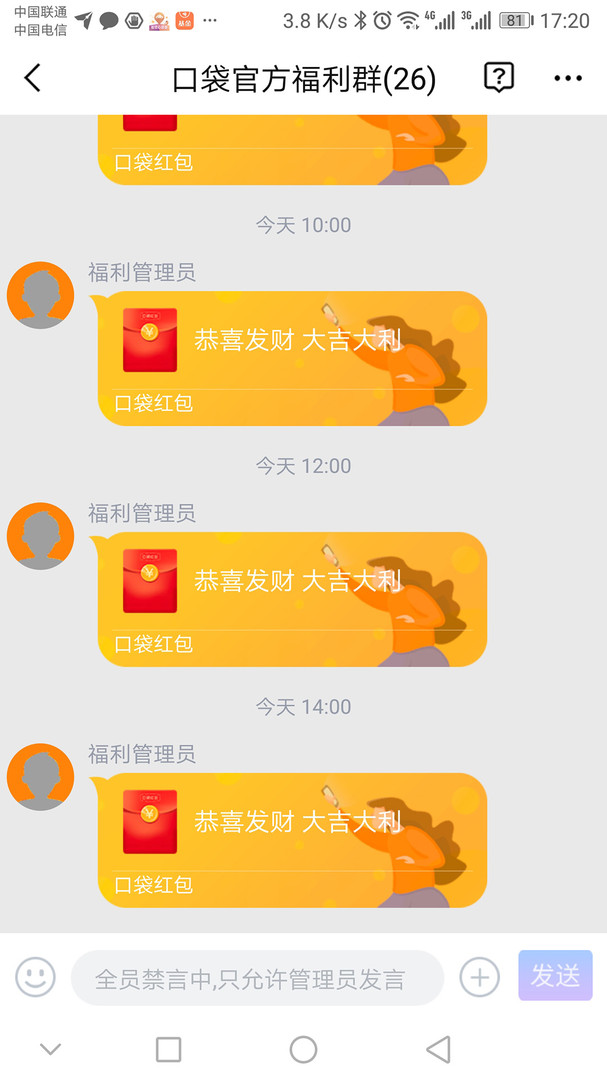Open the emoji smiley picker
This screenshot has width=607, height=1080.
(35, 977)
